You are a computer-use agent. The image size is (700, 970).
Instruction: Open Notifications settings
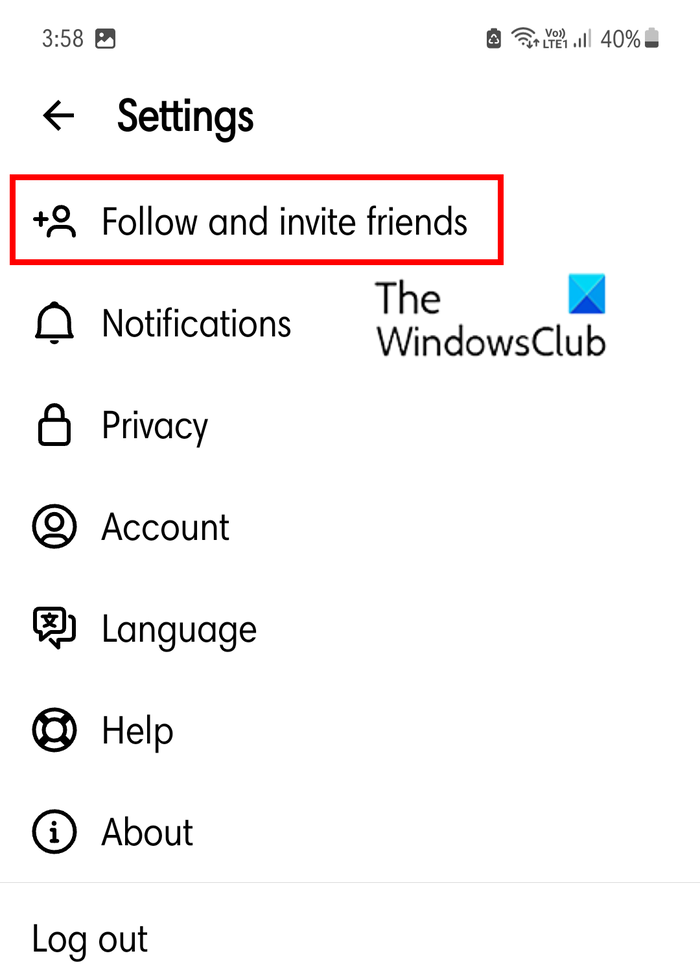(x=196, y=324)
